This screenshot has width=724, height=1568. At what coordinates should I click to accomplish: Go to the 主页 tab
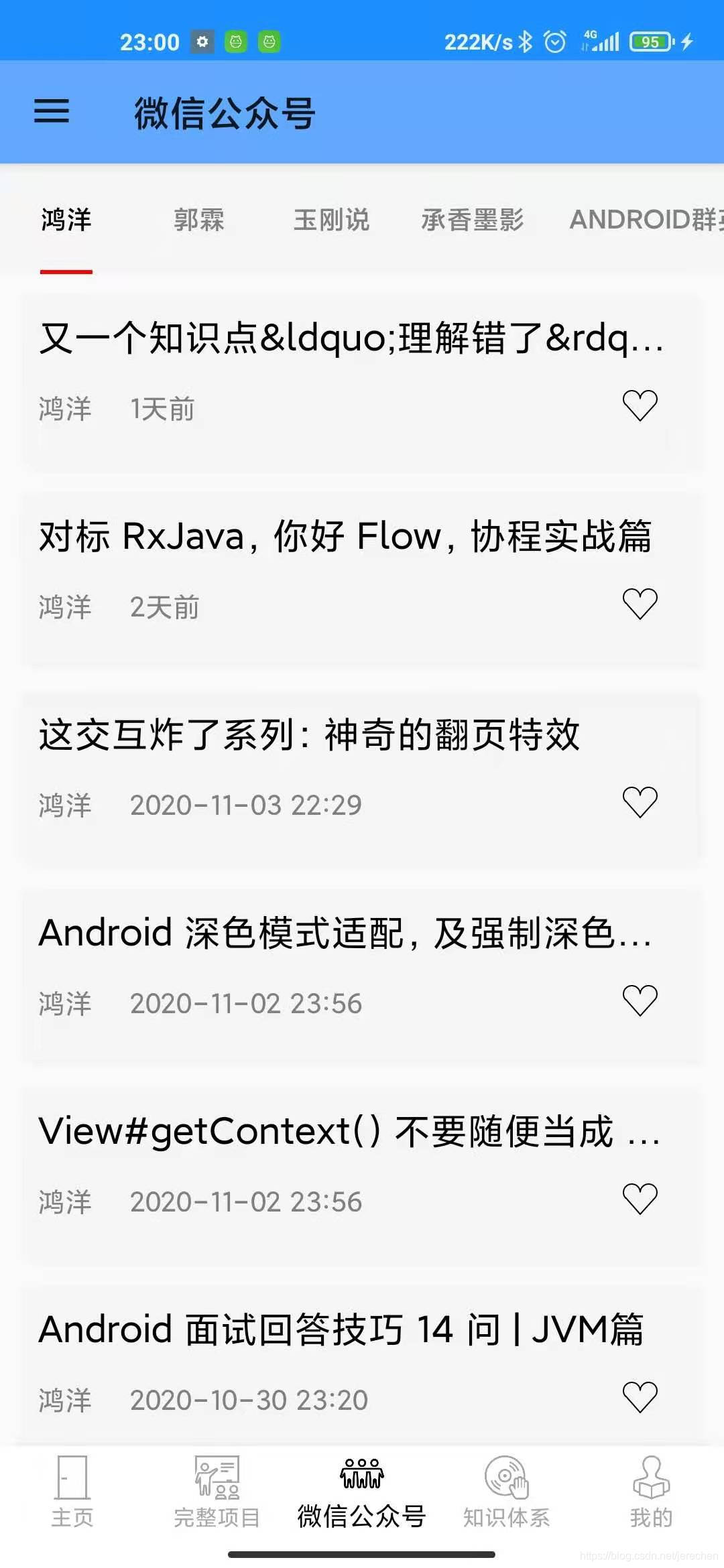pos(72,1492)
